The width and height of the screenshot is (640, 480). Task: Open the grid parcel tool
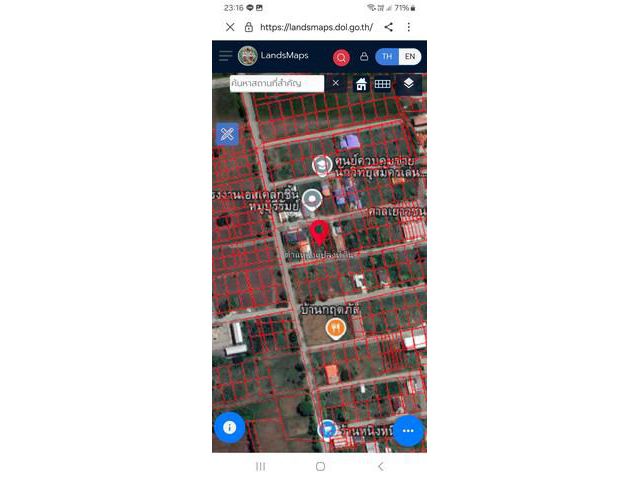[382, 85]
